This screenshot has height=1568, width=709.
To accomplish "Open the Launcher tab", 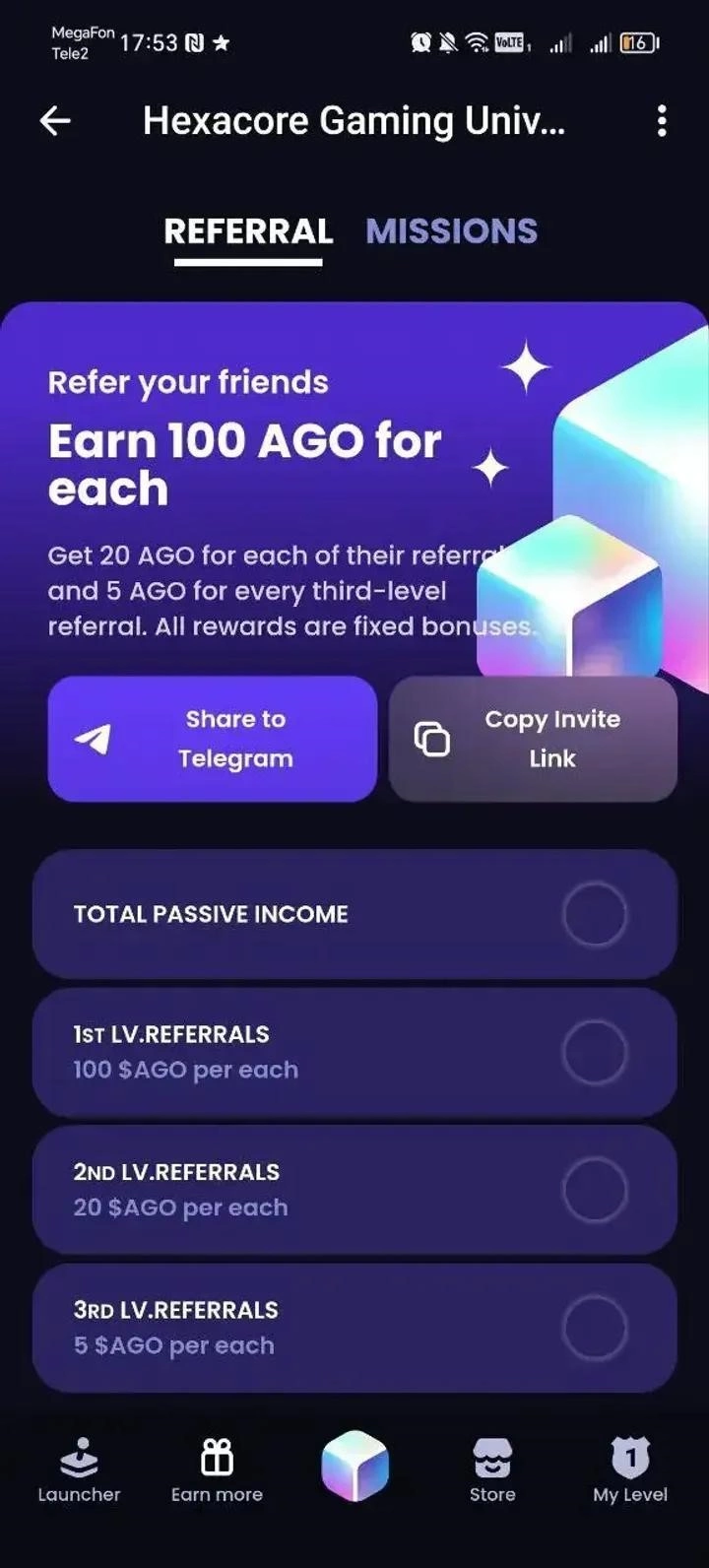I will pyautogui.click(x=79, y=1470).
